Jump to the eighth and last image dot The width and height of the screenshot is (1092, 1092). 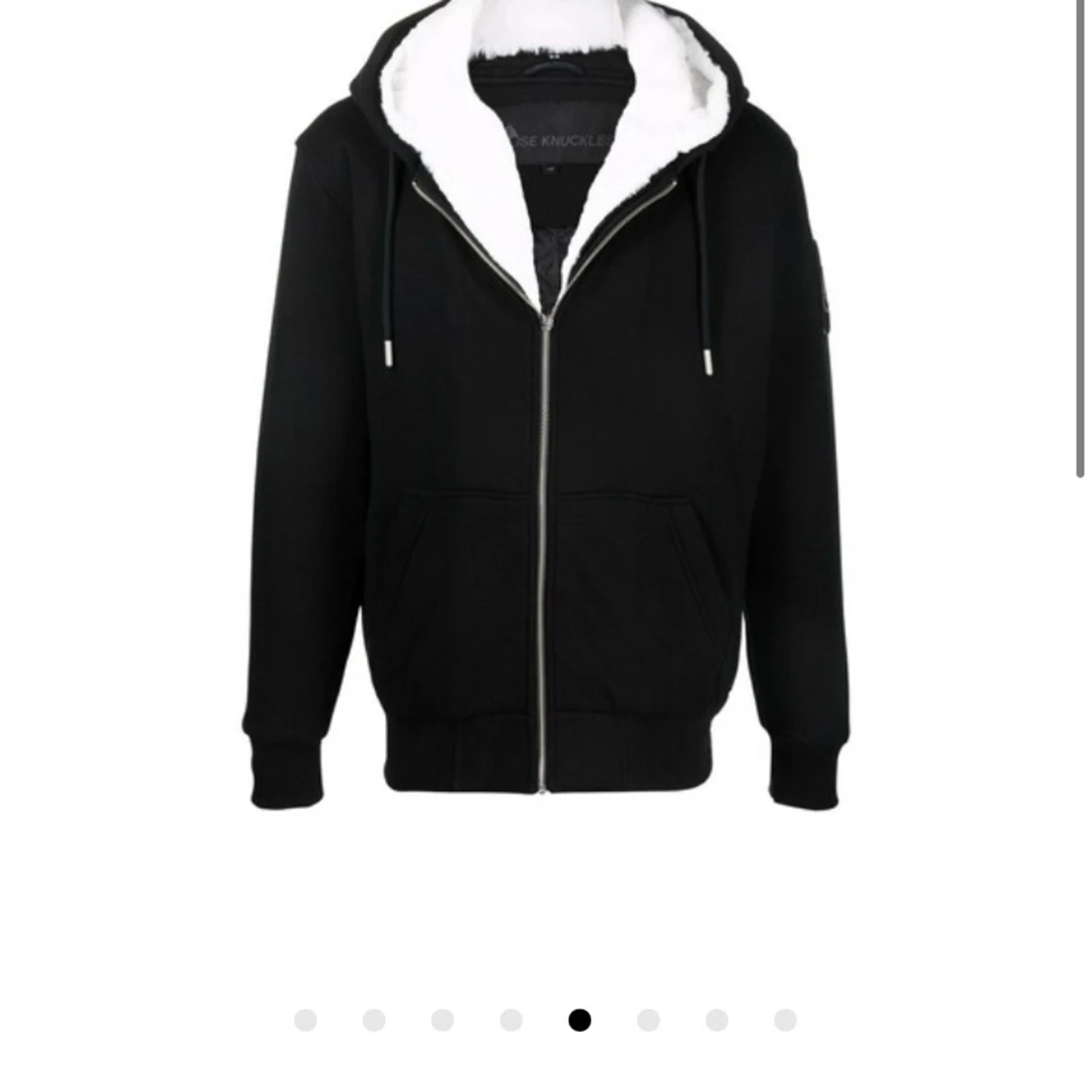[x=785, y=1020]
